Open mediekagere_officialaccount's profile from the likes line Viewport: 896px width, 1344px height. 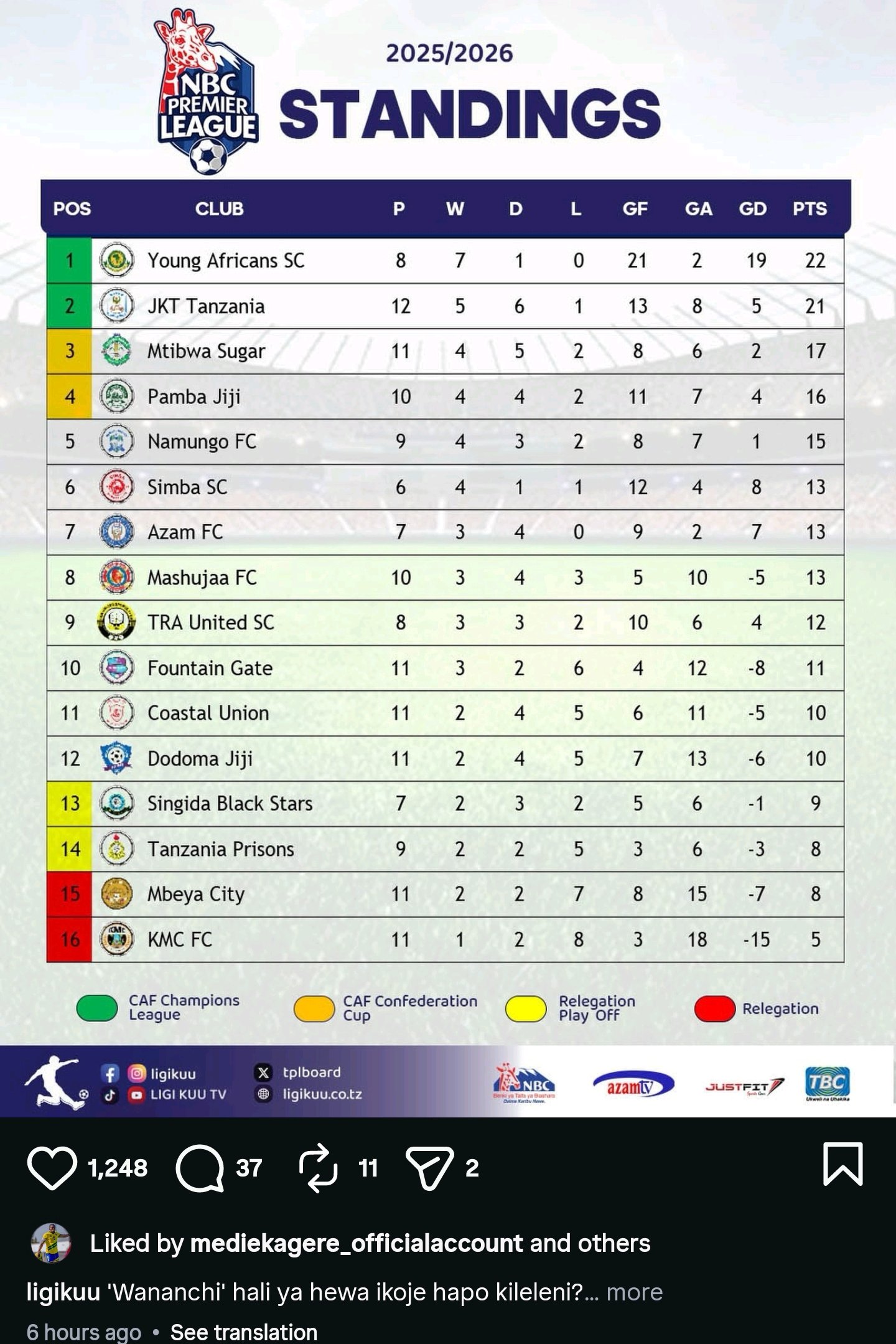click(356, 1243)
